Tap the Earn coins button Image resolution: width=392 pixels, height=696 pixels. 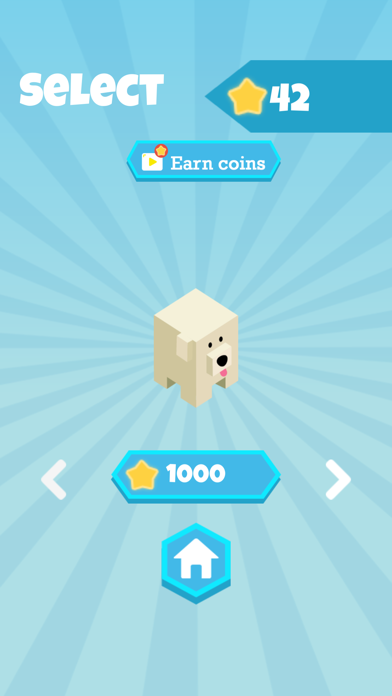(204, 161)
